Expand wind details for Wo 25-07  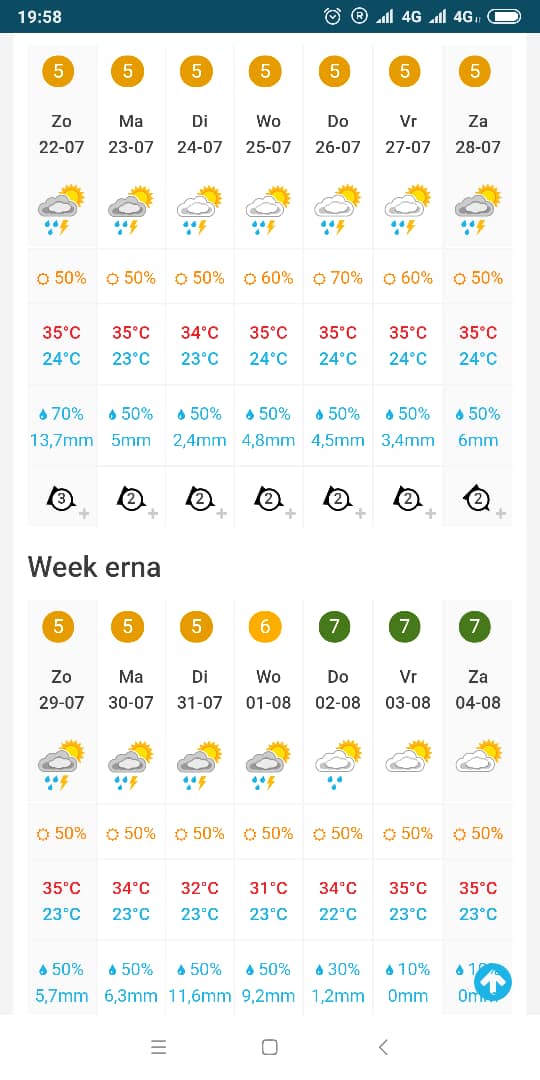point(291,514)
